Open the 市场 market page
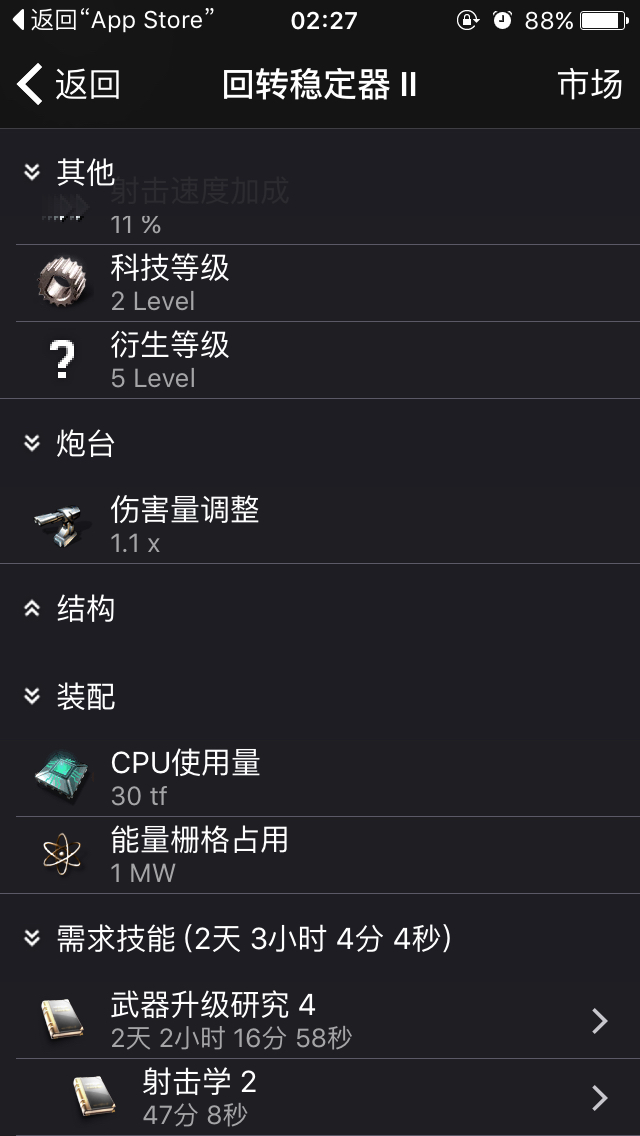Viewport: 640px width, 1136px height. tap(589, 85)
